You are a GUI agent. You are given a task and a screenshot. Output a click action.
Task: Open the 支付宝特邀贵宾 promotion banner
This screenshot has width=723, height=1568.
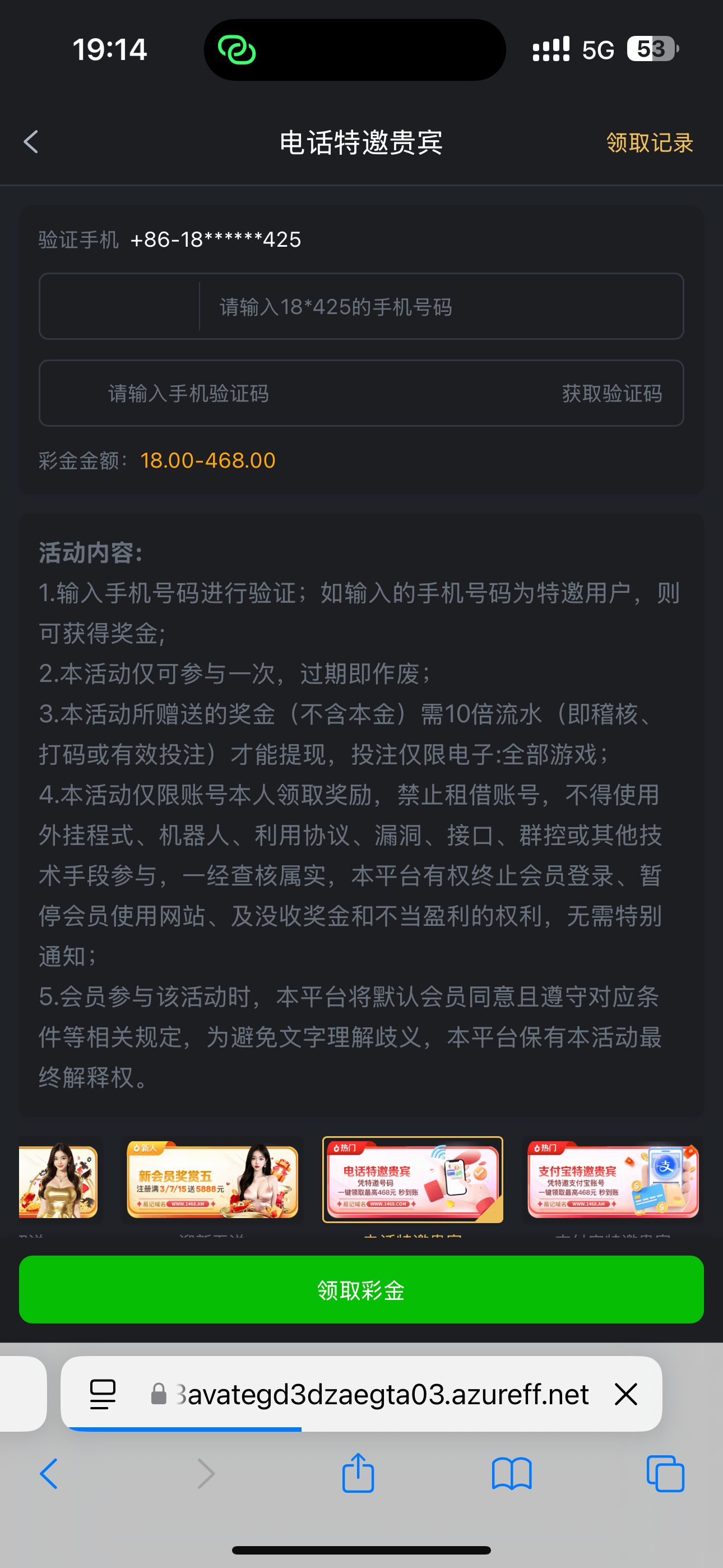coord(613,1181)
